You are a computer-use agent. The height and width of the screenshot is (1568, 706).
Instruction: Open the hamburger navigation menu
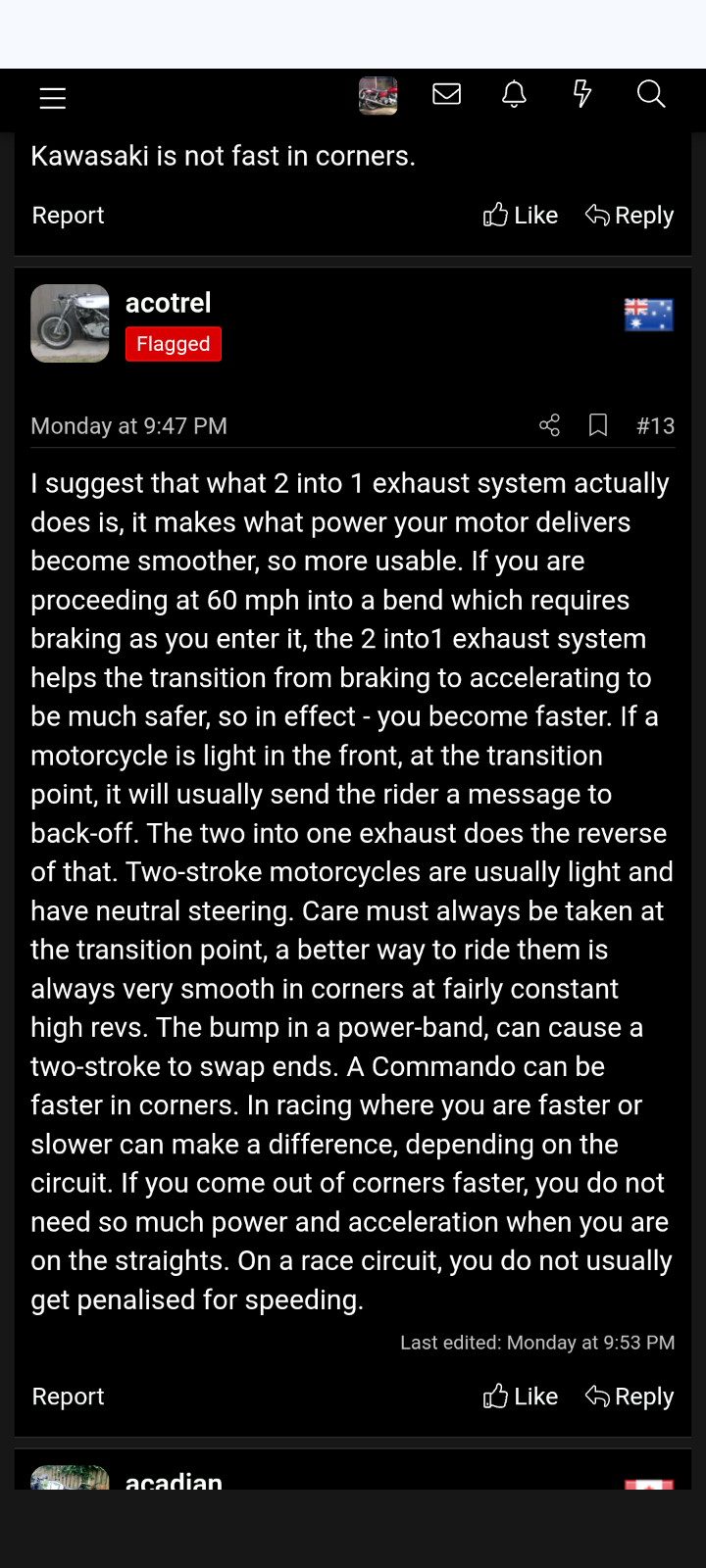click(53, 98)
